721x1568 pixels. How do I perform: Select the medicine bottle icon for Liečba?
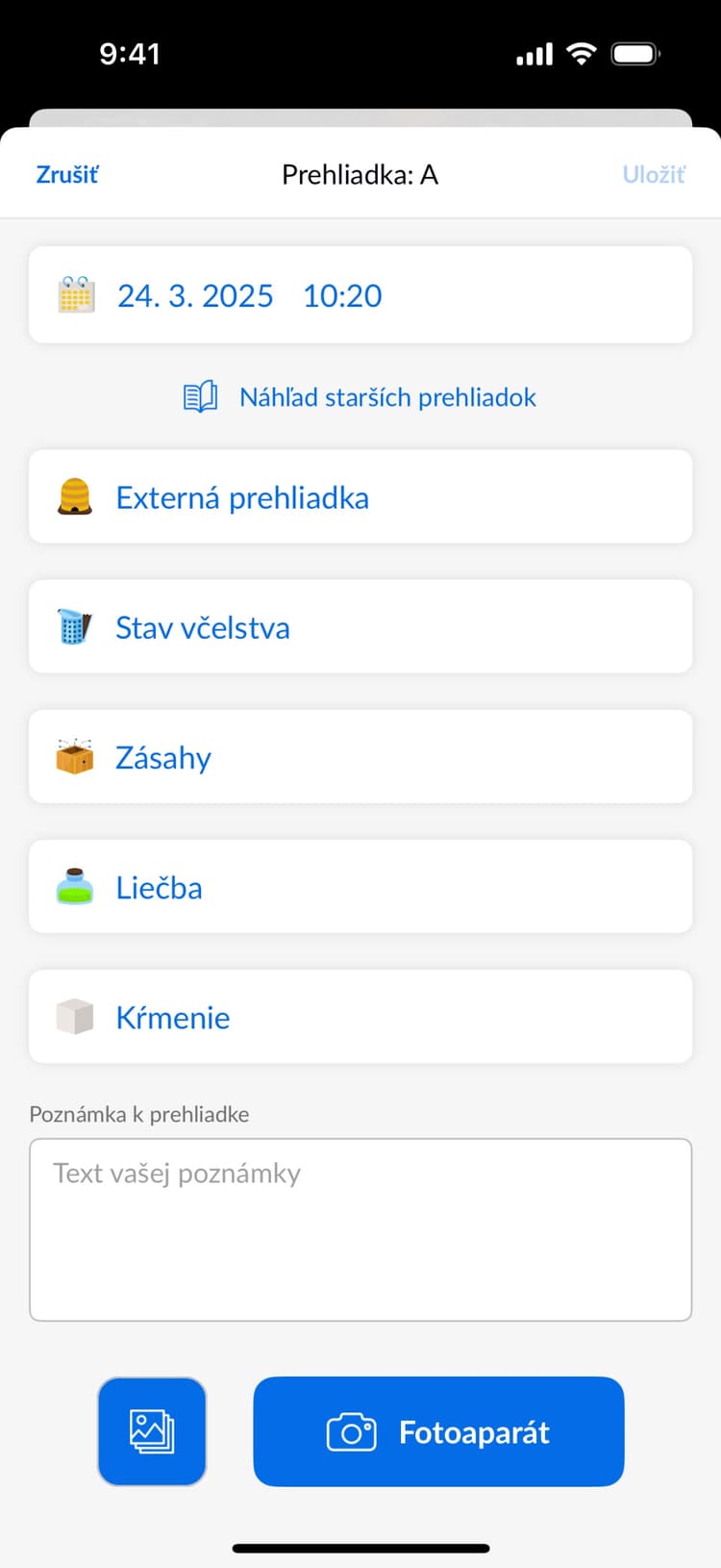pos(75,887)
